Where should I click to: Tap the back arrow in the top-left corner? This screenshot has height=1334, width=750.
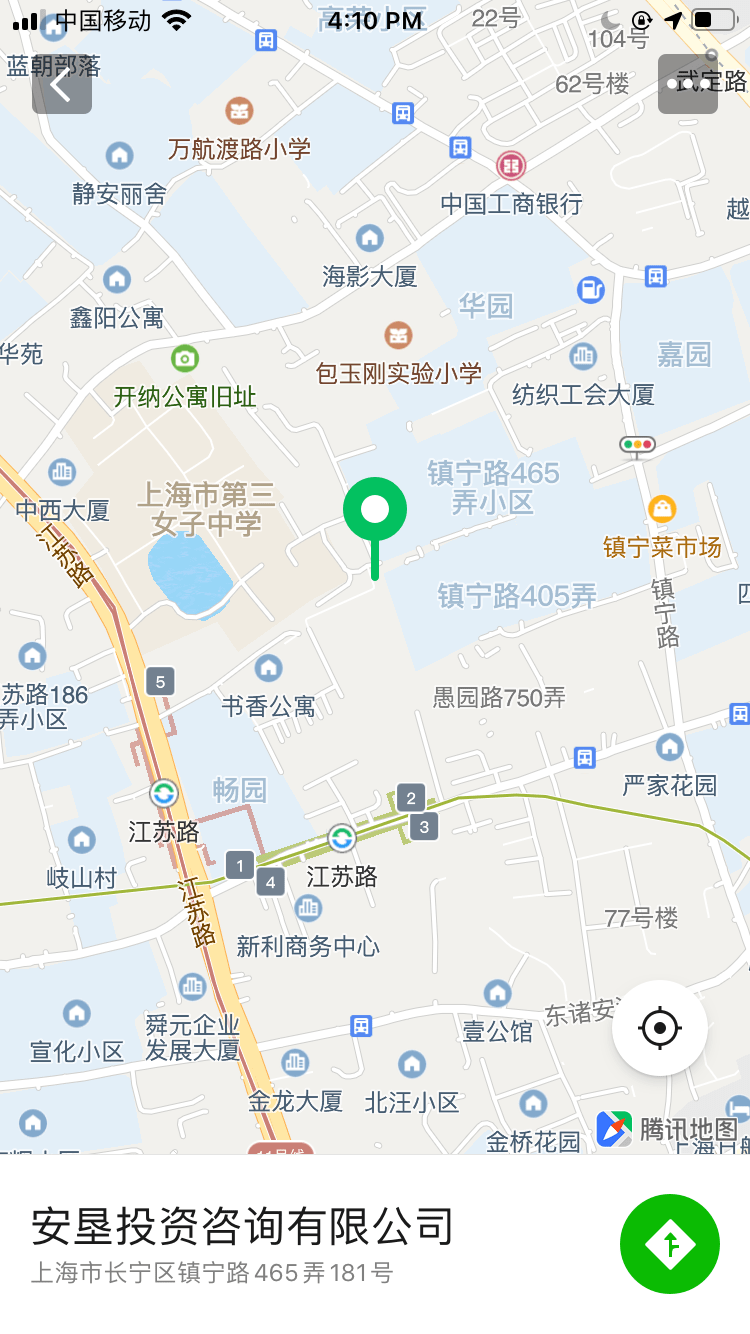point(62,86)
